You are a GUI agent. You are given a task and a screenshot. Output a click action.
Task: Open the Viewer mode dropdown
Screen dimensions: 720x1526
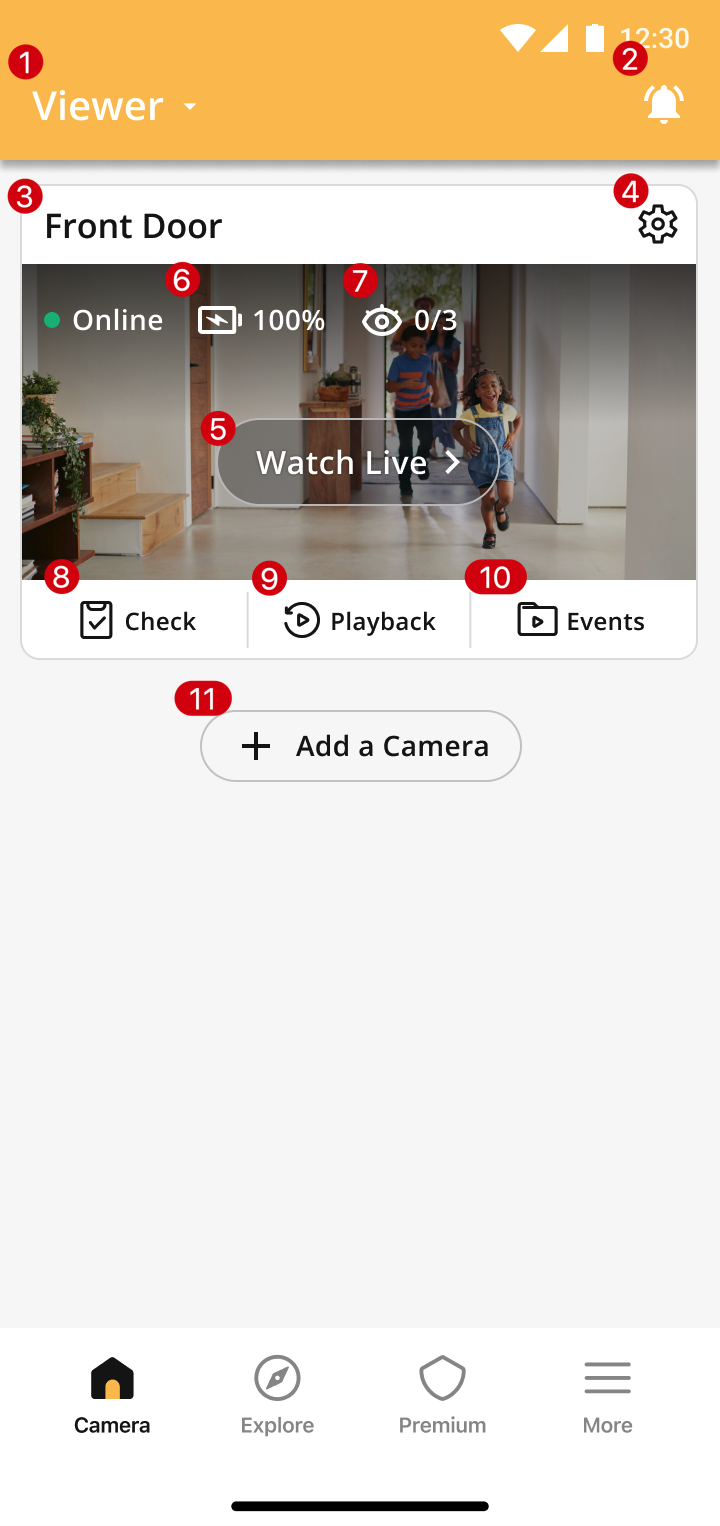(115, 106)
